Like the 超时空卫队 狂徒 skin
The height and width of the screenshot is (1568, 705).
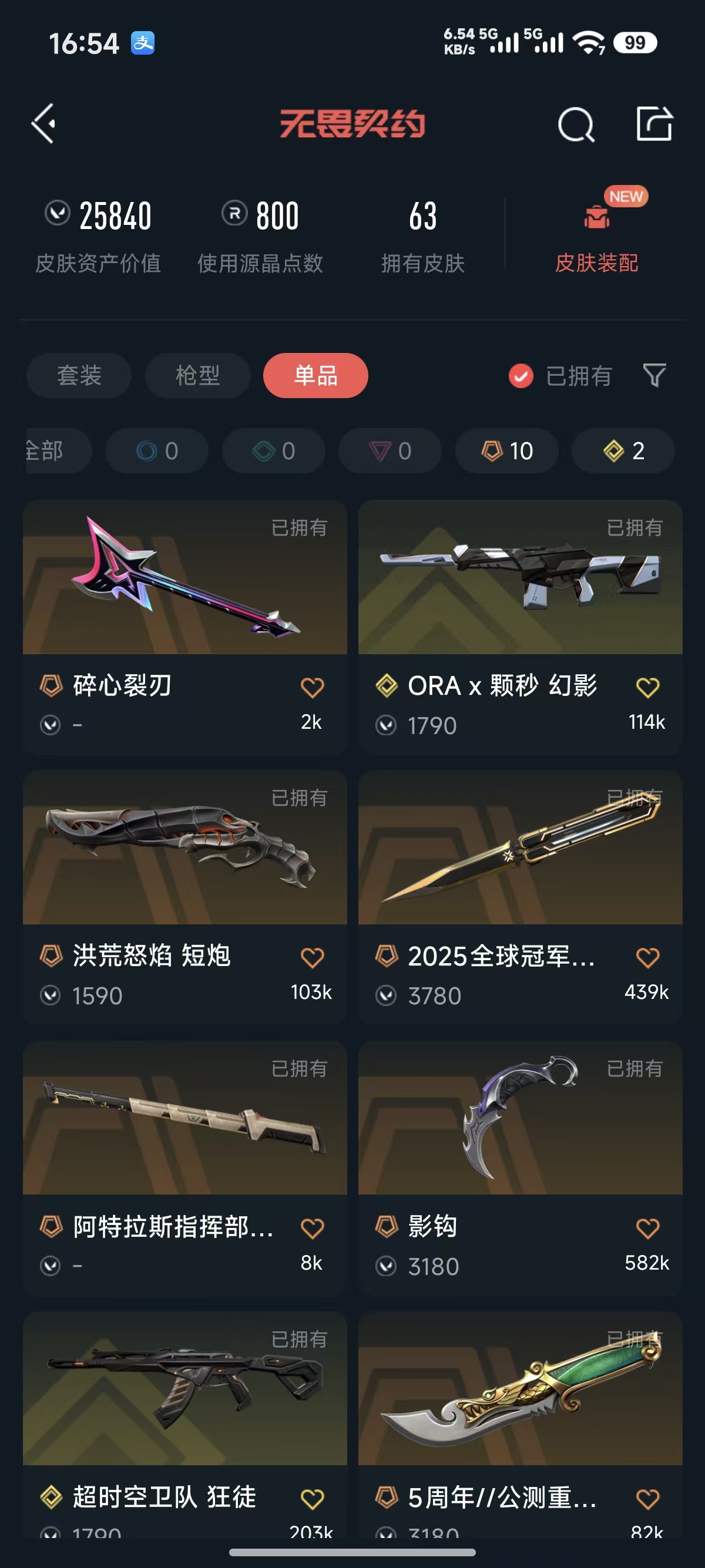point(312,1499)
